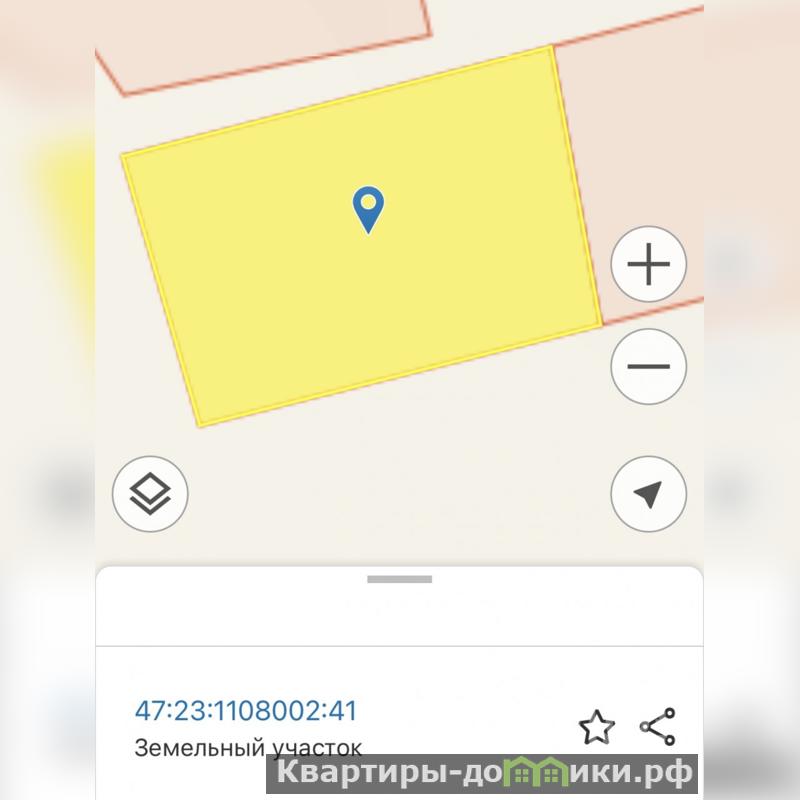
Task: Open the map layers selector
Action: pyautogui.click(x=151, y=493)
